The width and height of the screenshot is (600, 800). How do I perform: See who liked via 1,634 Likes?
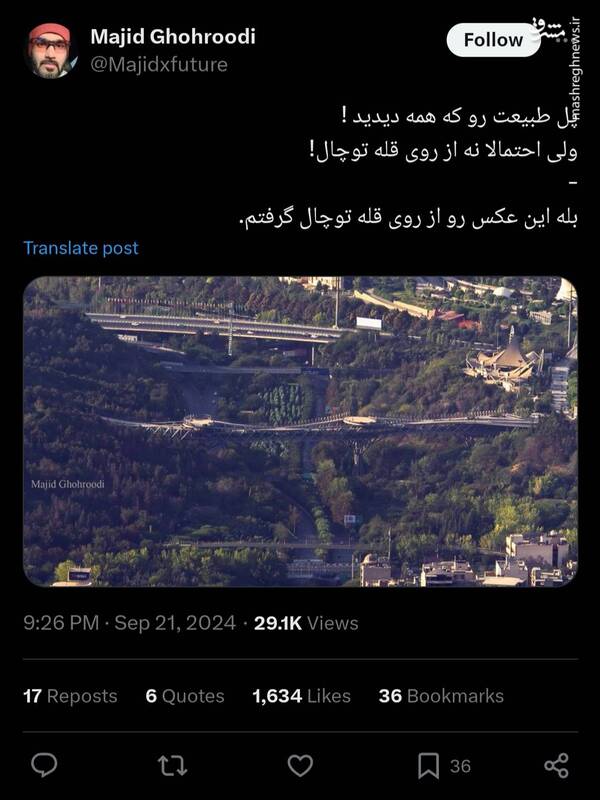tap(301, 696)
